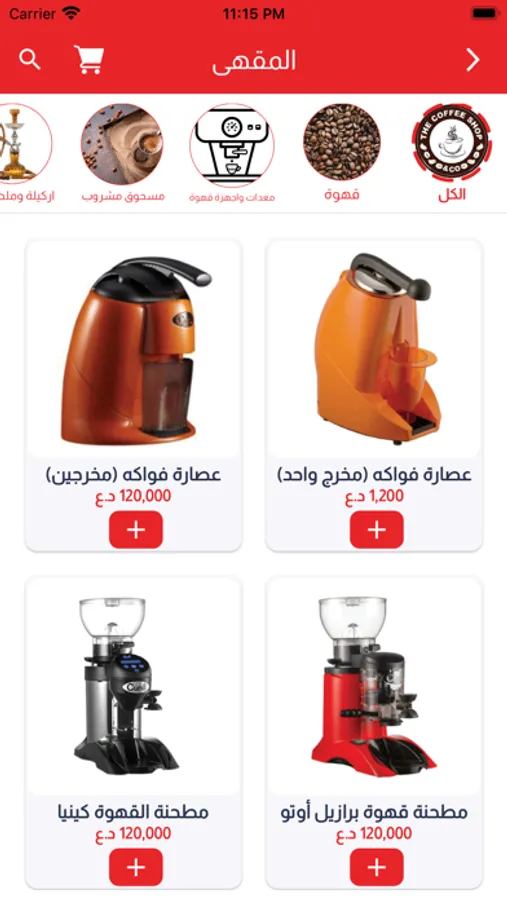View the مطحنة القهوة كينيا product

point(133,733)
